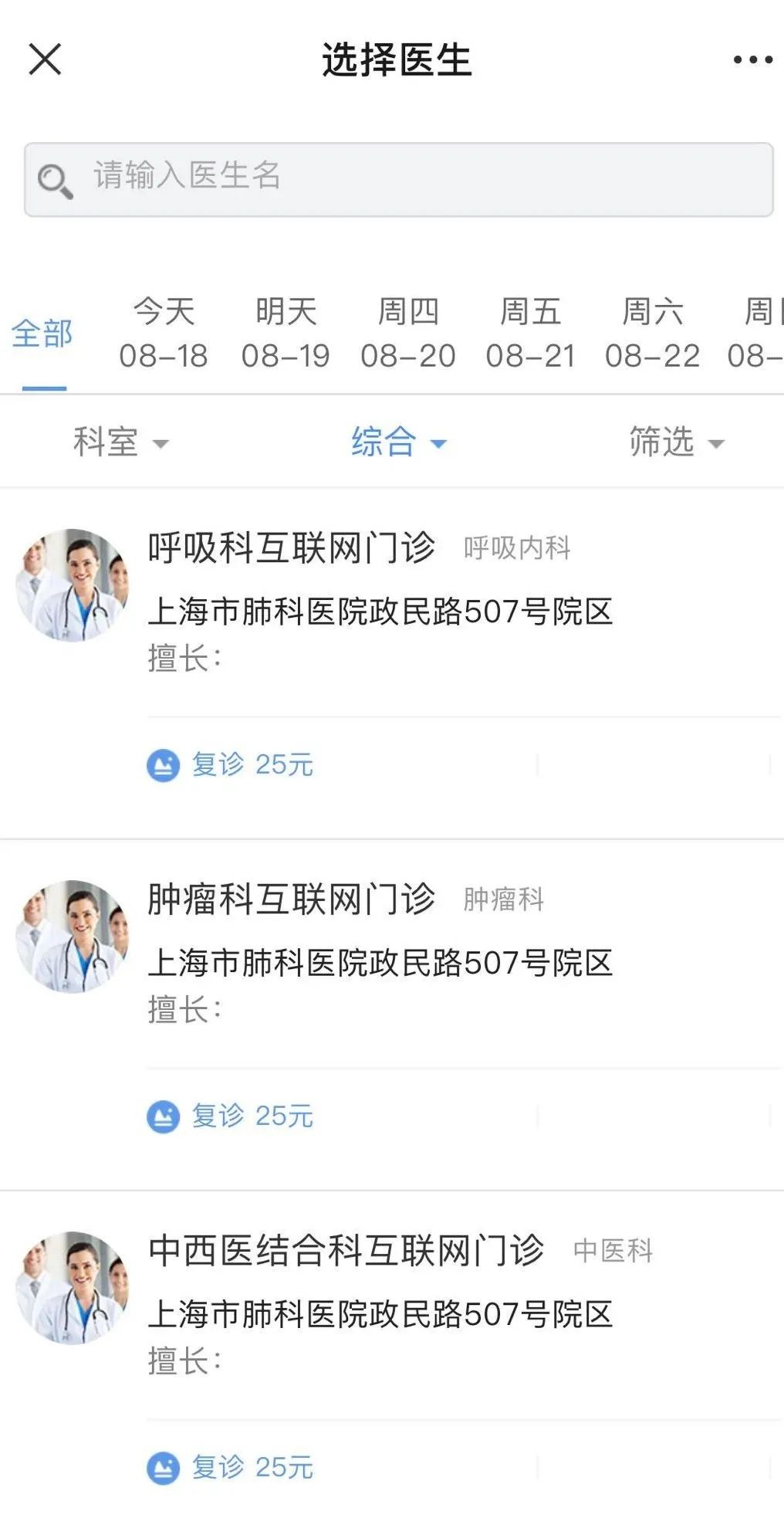784x1528 pixels.
Task: Select 复诊 25元 under 中西医结合科互联网门诊
Action: click(231, 1468)
